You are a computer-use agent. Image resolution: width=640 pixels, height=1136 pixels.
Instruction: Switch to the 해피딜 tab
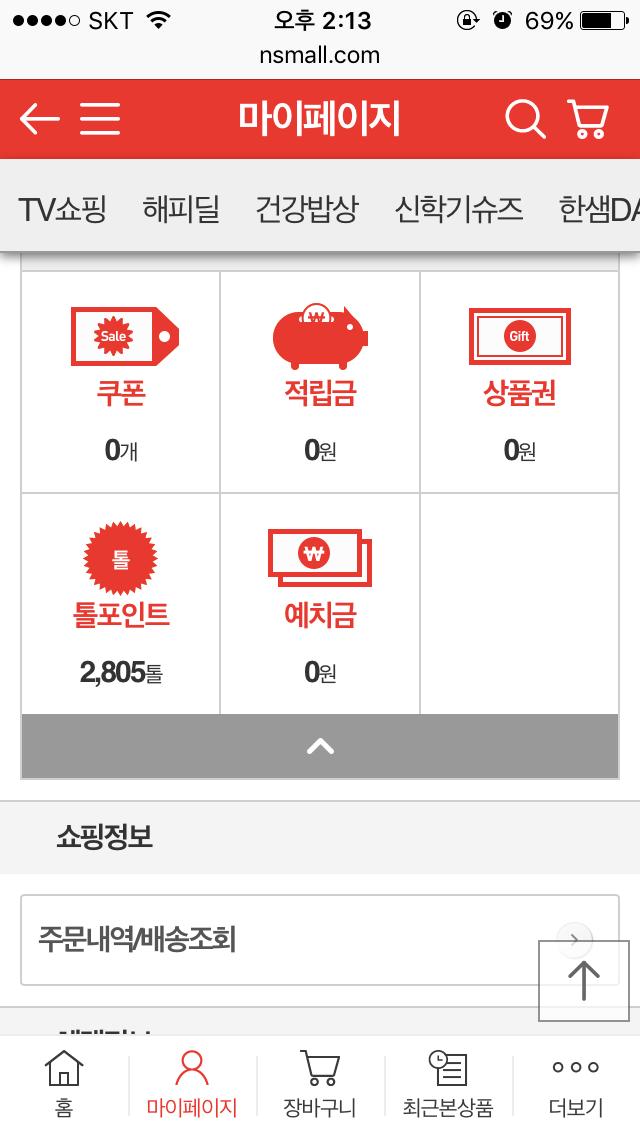181,210
